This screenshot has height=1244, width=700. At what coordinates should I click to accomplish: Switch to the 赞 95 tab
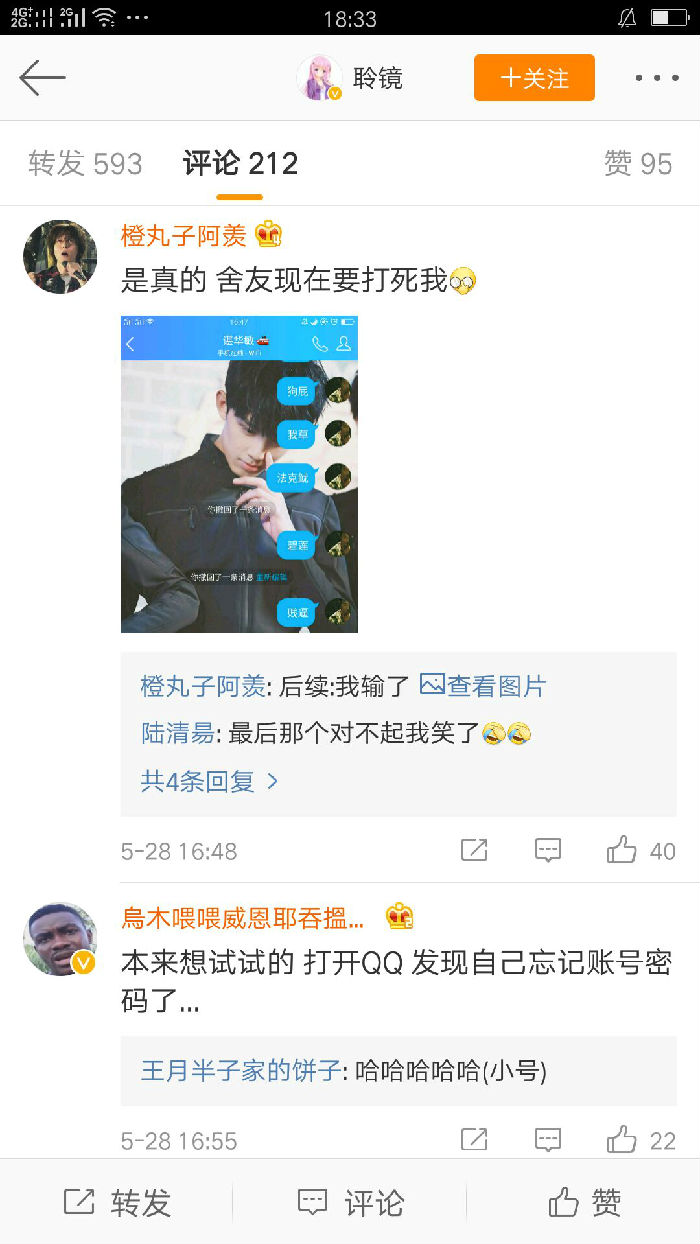[x=638, y=164]
